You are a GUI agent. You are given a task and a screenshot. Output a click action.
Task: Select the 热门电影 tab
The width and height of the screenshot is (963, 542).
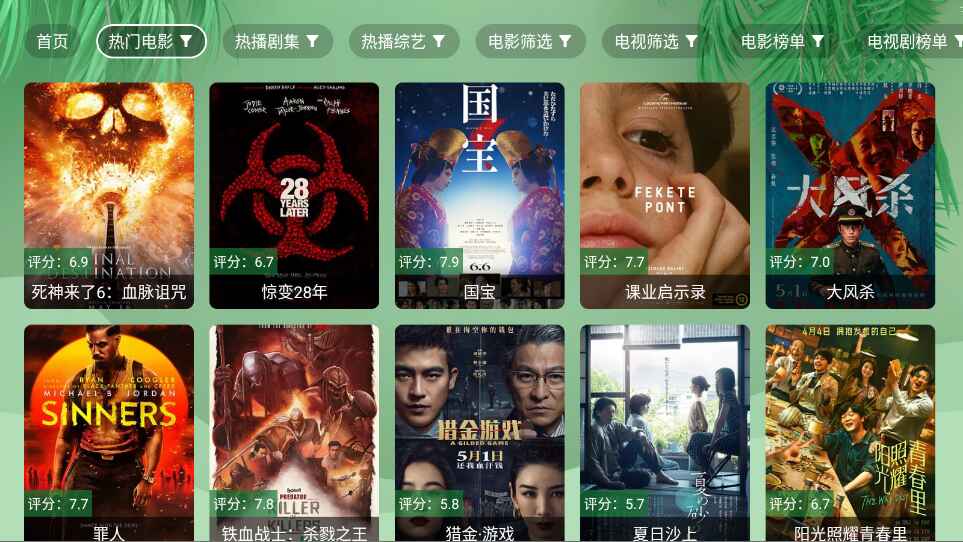point(151,41)
